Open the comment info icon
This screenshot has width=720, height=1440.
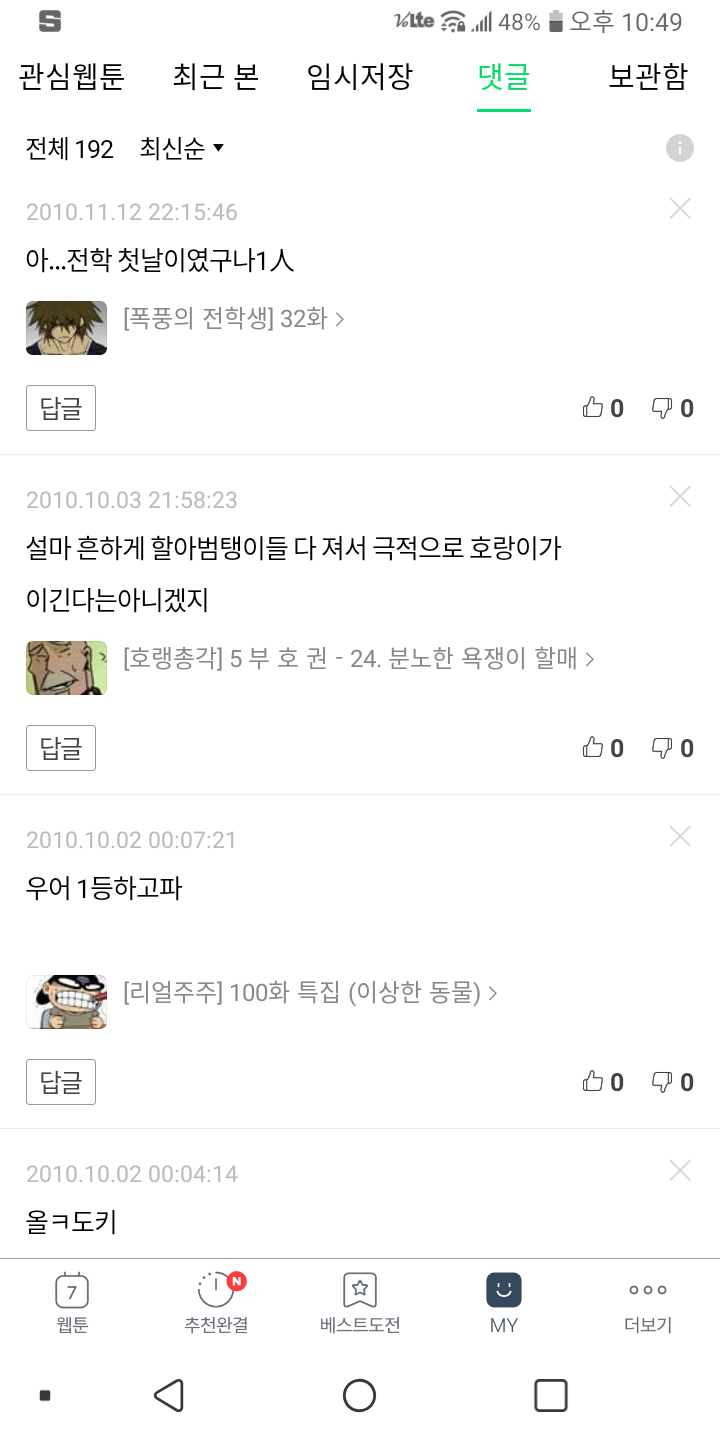tap(680, 149)
